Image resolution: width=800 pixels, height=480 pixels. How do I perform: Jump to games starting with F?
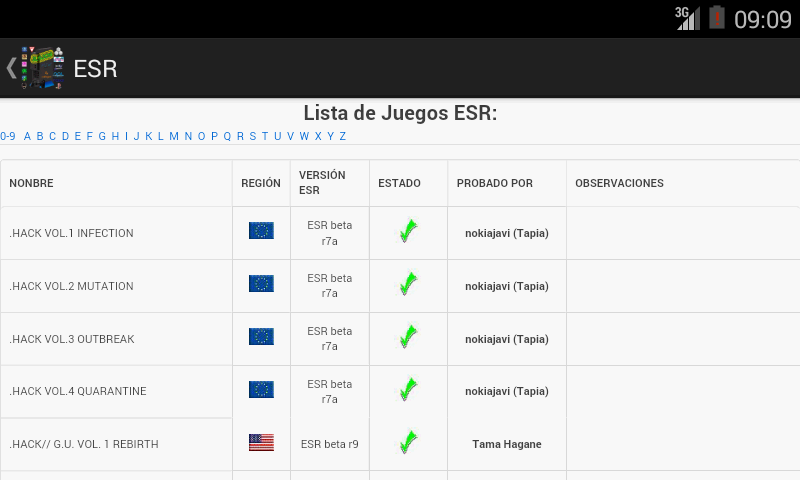coord(89,136)
